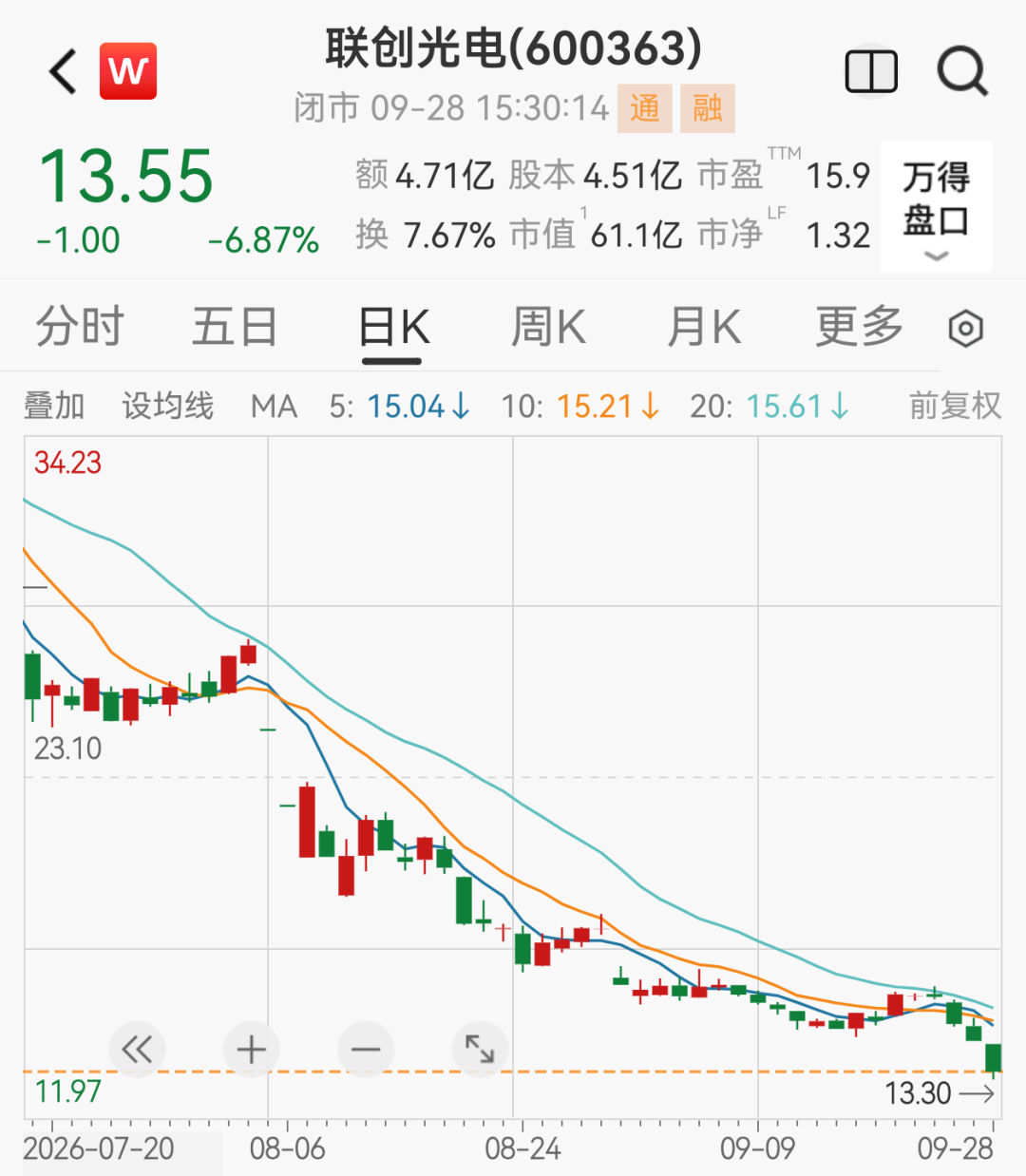Toggle the split-screen layout icon
The image size is (1026, 1176).
coord(871,71)
